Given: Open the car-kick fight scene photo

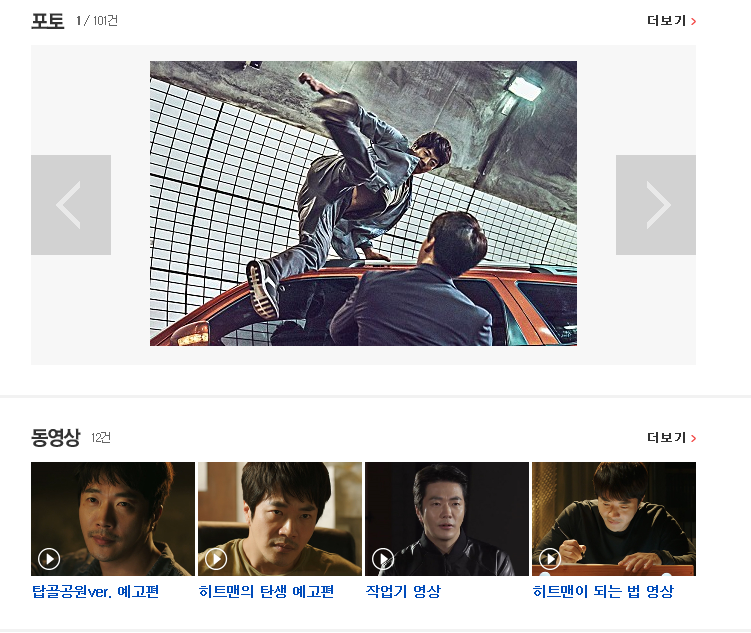Looking at the screenshot, I should [363, 203].
